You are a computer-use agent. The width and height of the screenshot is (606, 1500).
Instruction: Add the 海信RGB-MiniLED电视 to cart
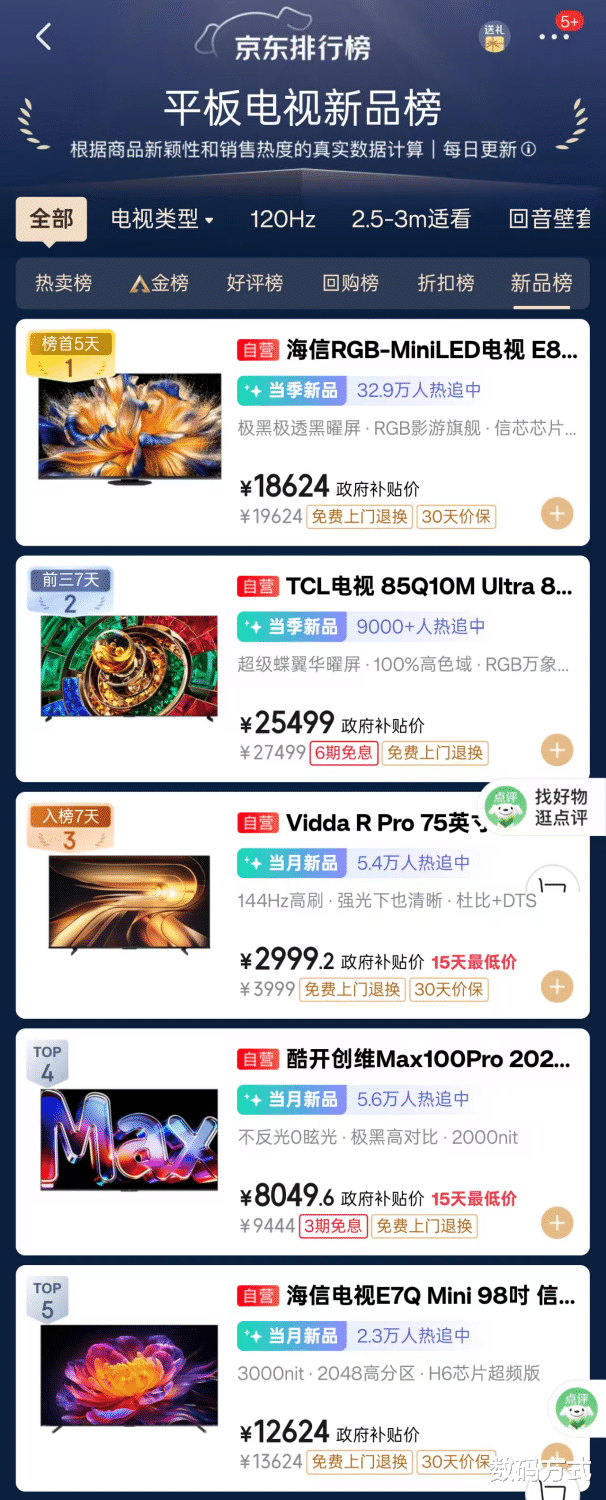[x=557, y=514]
